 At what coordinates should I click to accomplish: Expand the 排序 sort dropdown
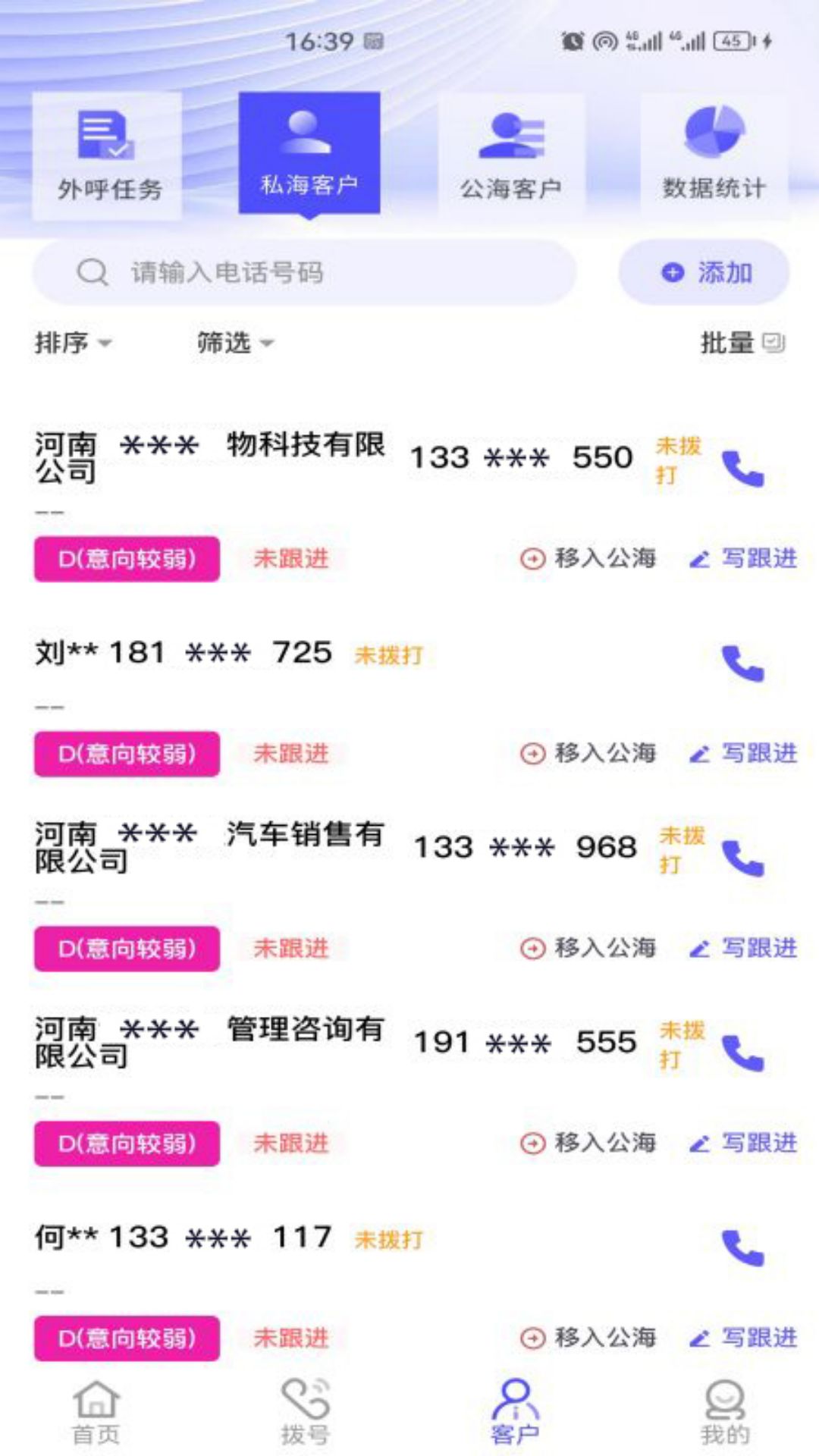72,345
